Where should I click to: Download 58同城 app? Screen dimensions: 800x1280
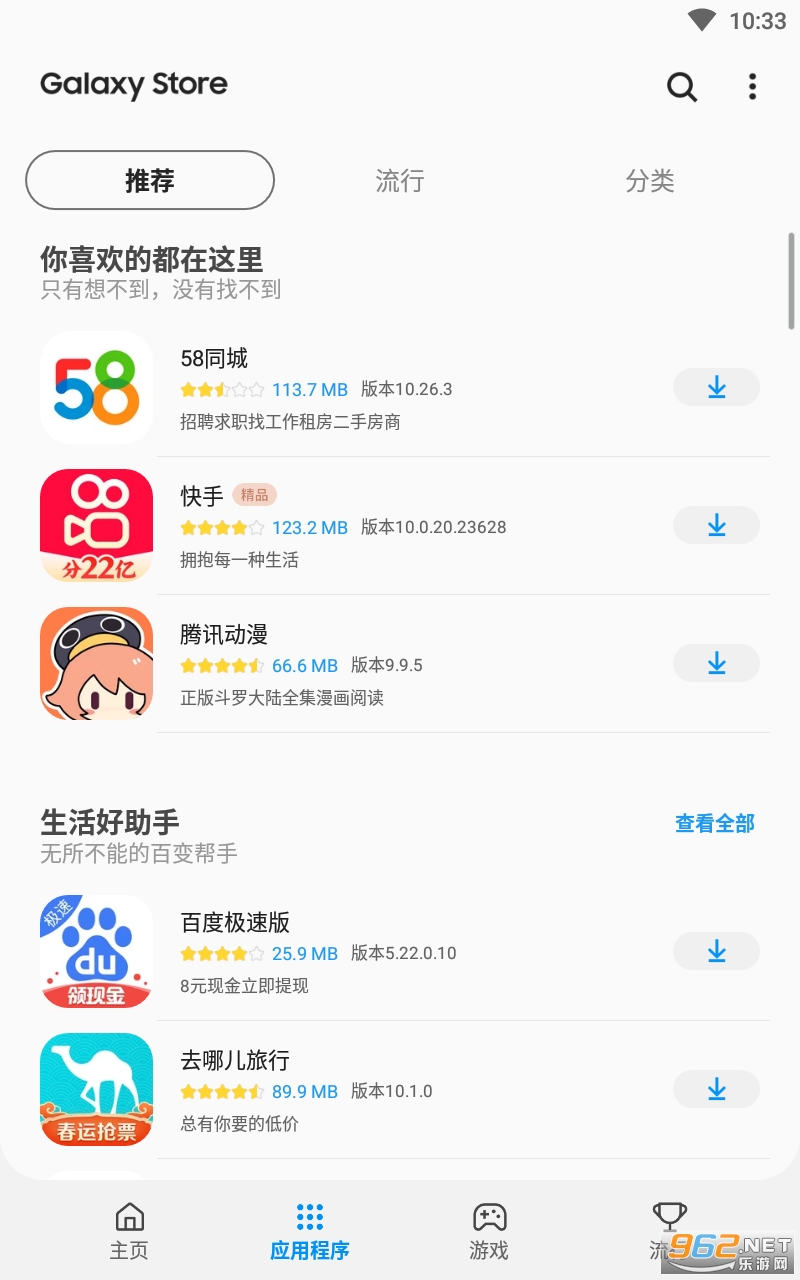coord(716,387)
